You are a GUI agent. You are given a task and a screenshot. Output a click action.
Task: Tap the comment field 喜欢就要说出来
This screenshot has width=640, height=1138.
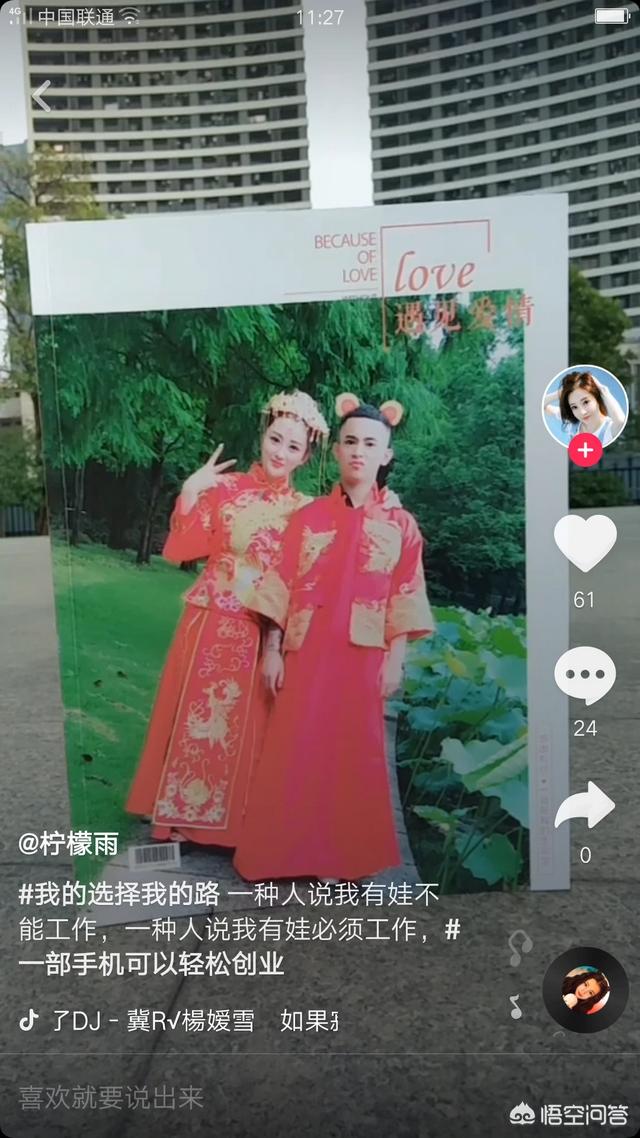click(x=112, y=1097)
